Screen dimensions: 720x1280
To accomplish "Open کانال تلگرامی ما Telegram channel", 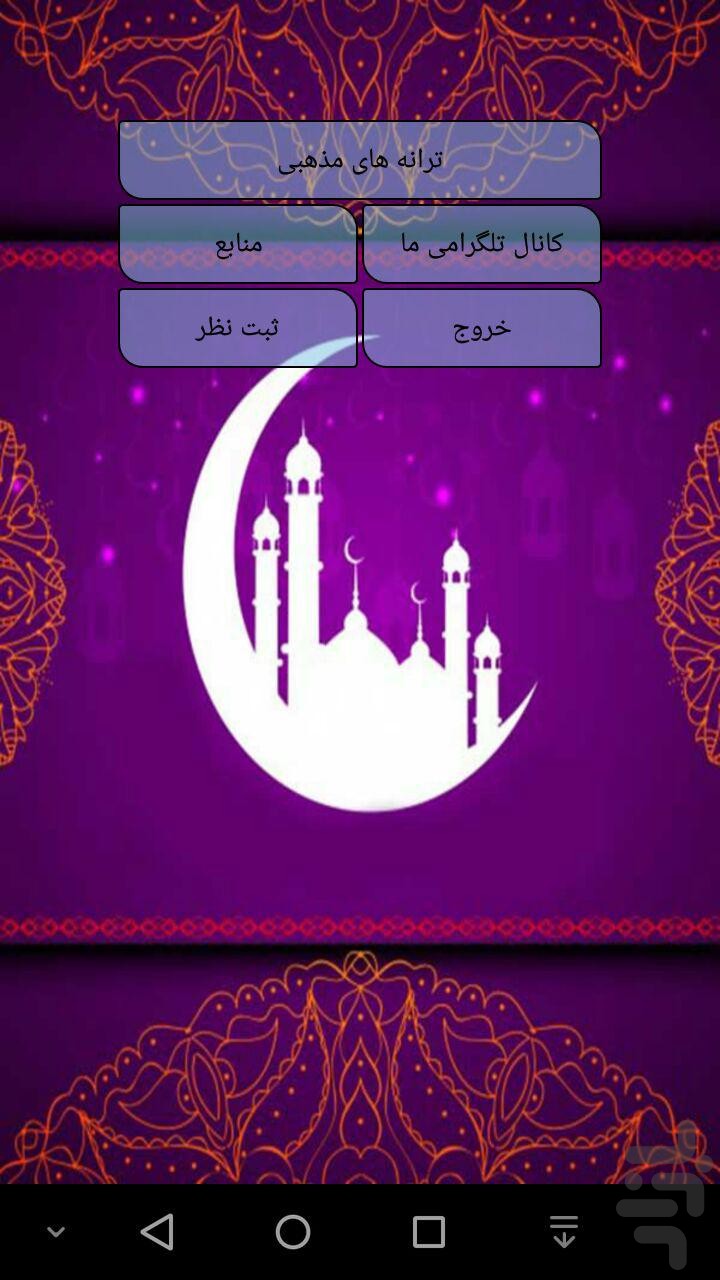I will point(482,244).
